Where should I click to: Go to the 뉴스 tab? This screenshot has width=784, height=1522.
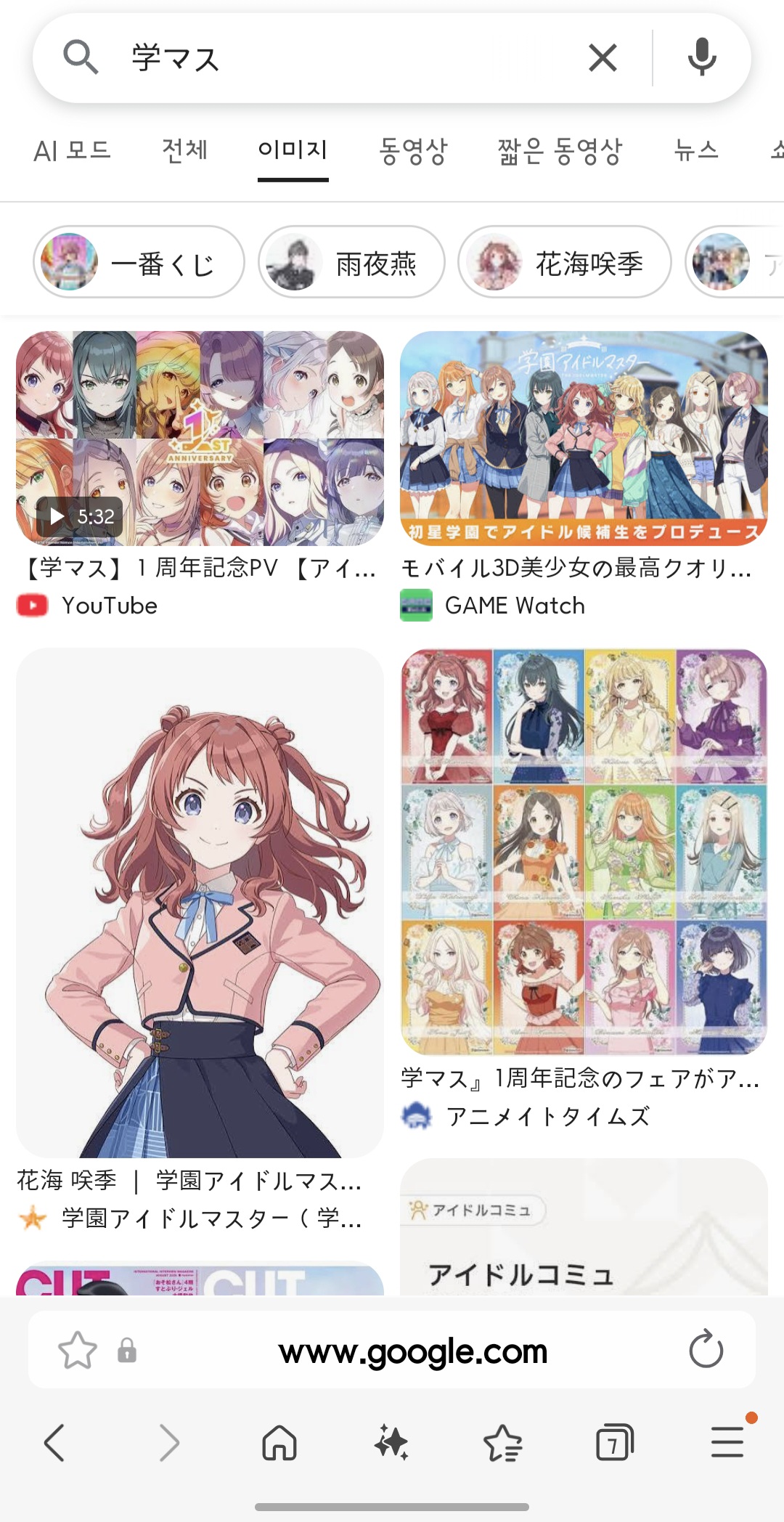tap(695, 151)
